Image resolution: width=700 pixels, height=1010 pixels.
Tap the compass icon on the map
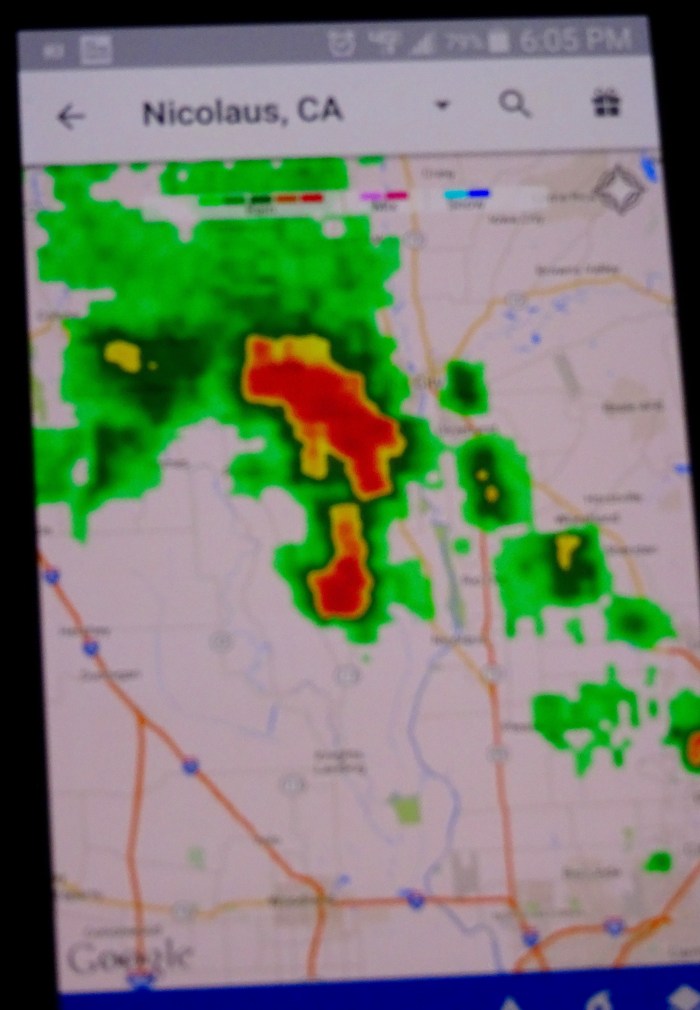pyautogui.click(x=619, y=188)
